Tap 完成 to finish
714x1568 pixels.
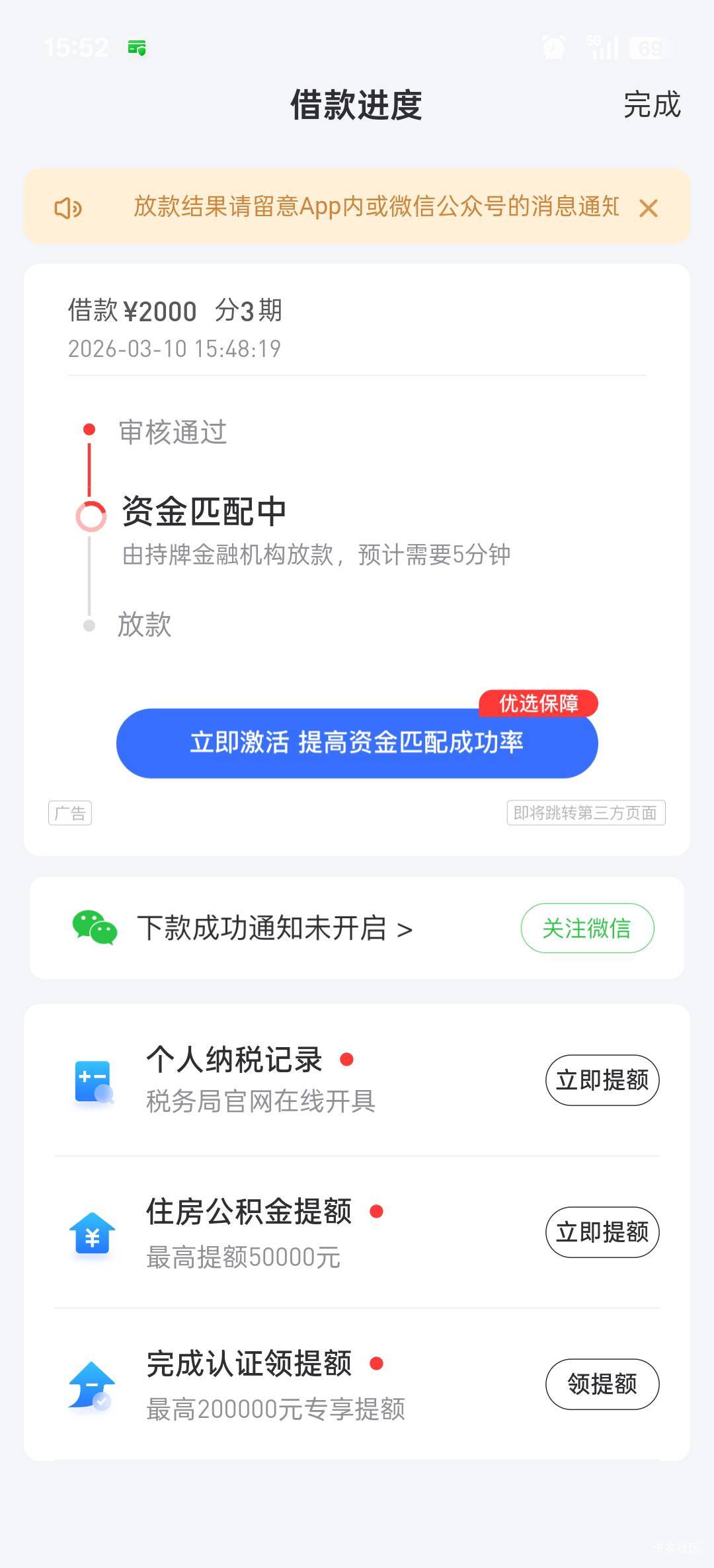pos(651,105)
